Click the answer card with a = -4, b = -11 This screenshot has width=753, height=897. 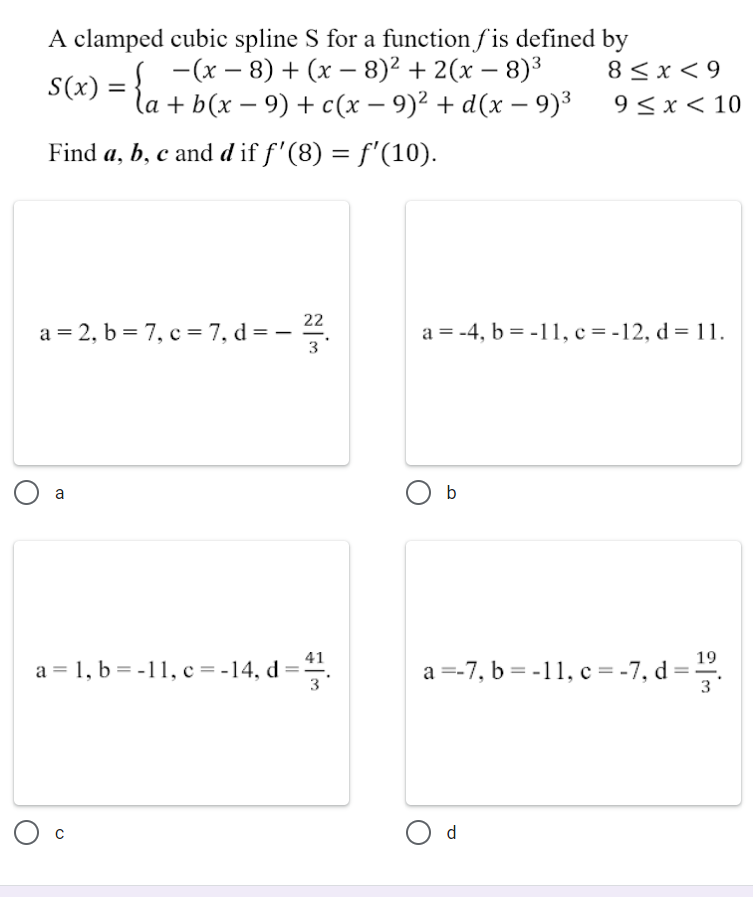click(x=572, y=330)
